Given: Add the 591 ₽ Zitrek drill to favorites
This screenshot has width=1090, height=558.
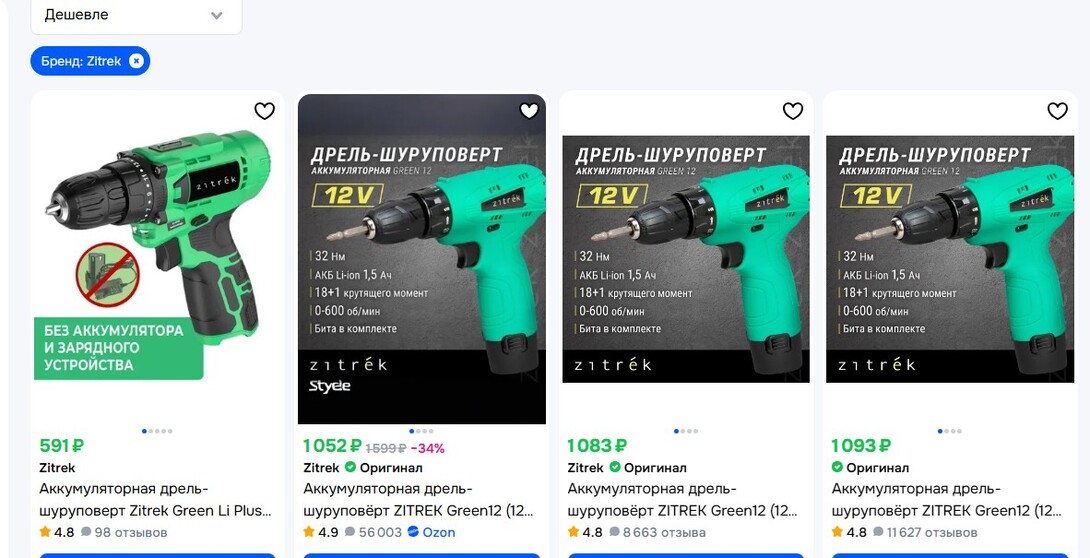Looking at the screenshot, I should (x=264, y=111).
